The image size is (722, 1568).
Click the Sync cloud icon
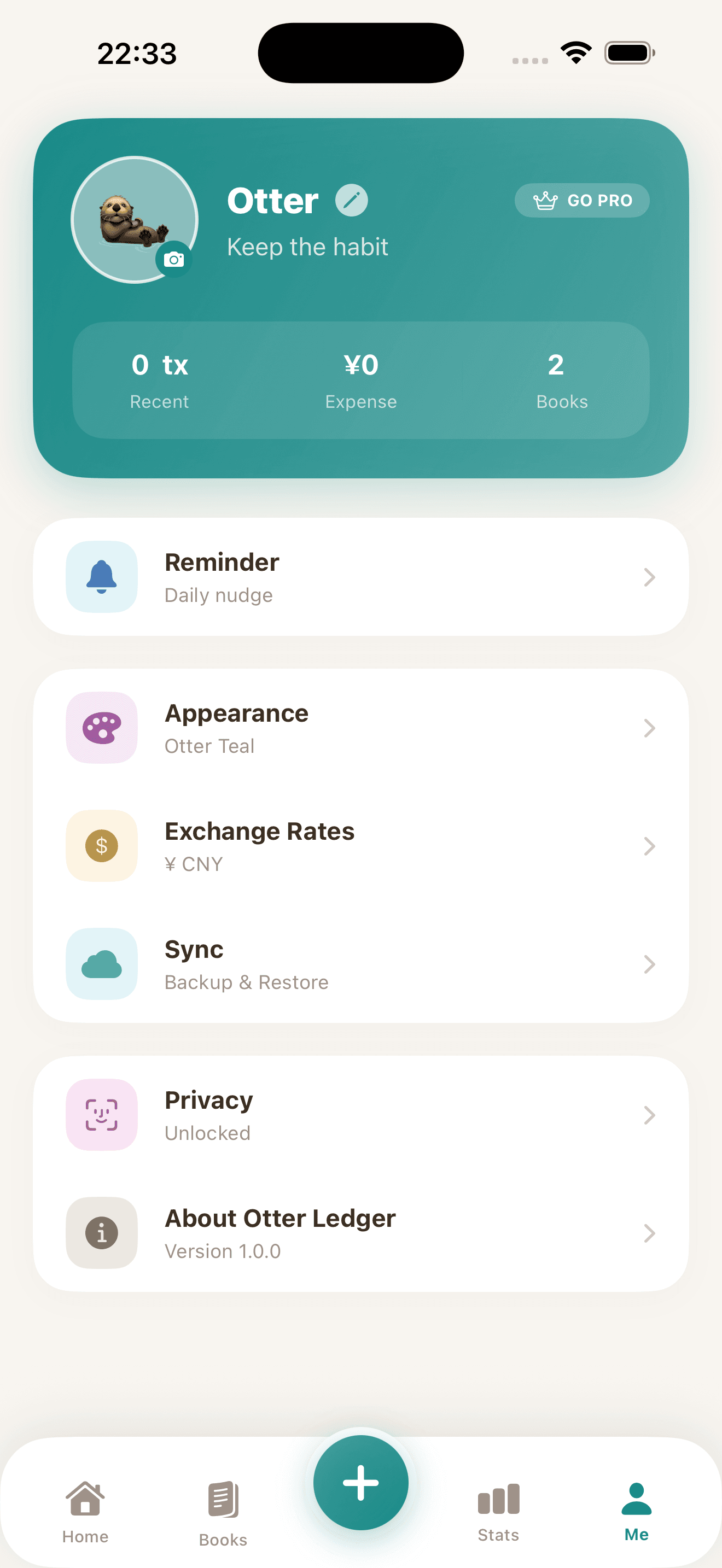pyautogui.click(x=101, y=963)
